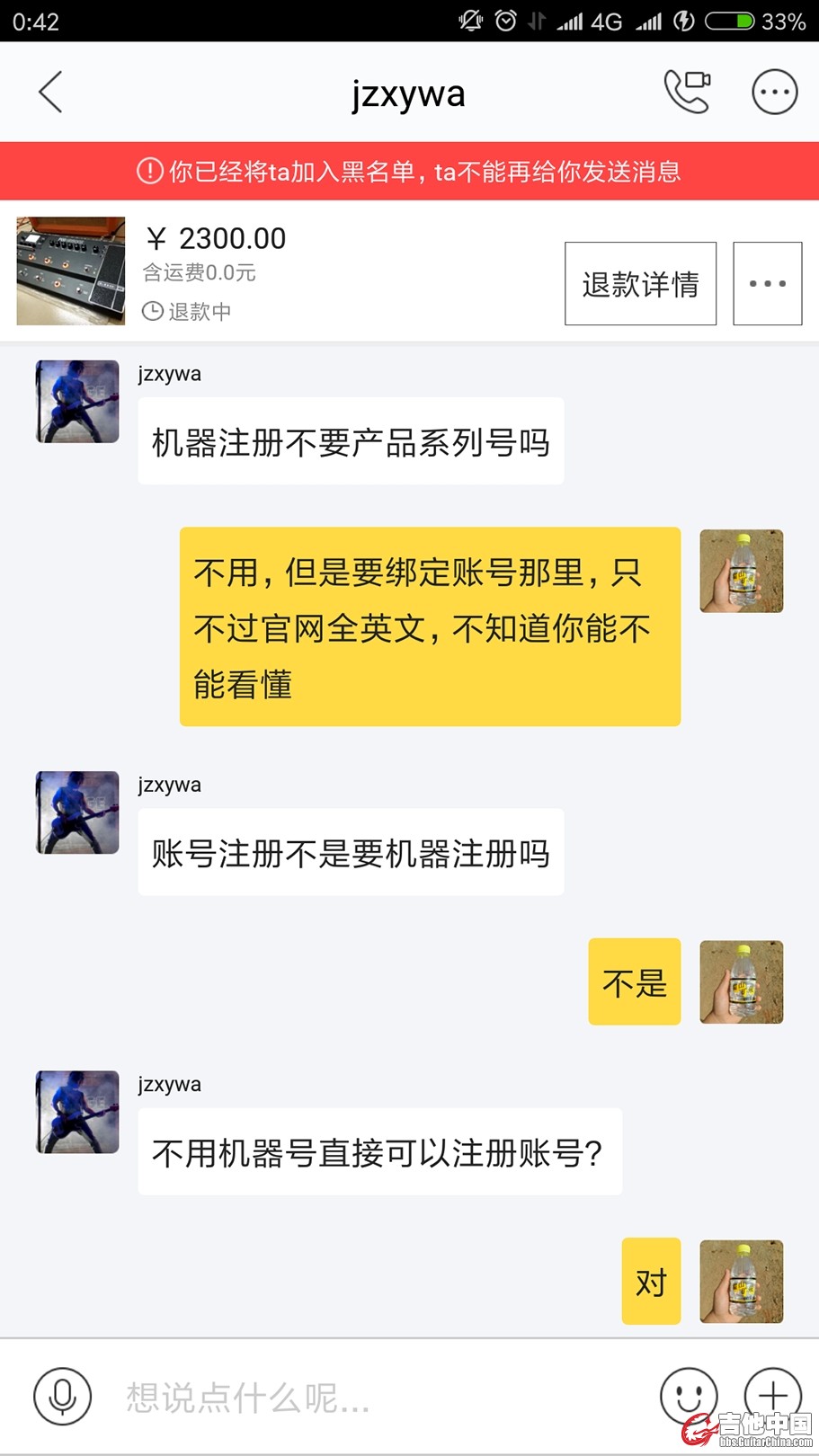View jzxywa's avatar on the 机器注册 message
The height and width of the screenshot is (1456, 819).
pos(77,402)
